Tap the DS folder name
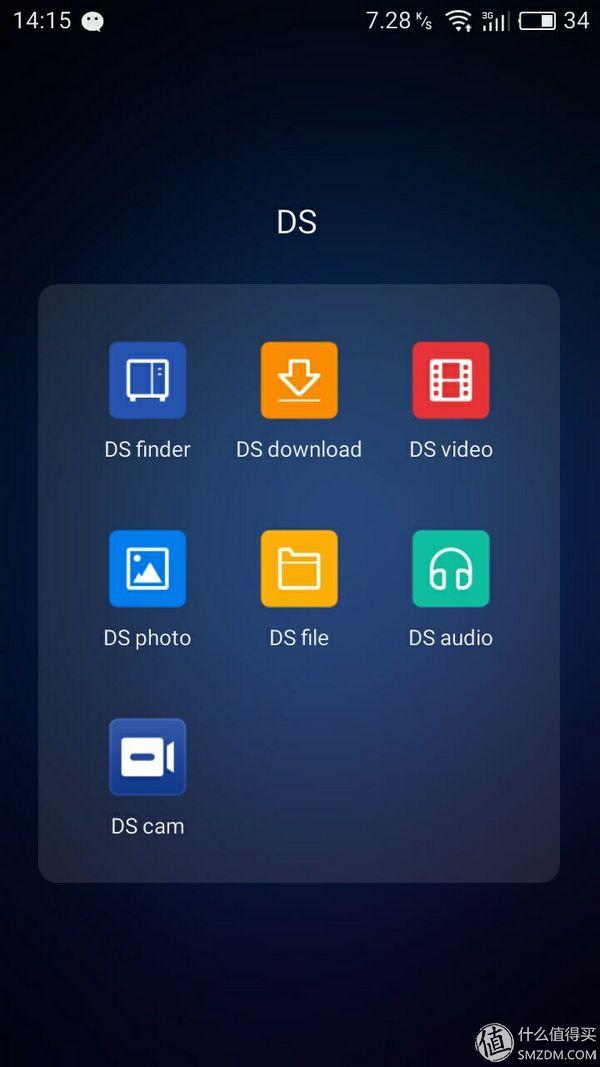The image size is (600, 1067). pyautogui.click(x=297, y=222)
